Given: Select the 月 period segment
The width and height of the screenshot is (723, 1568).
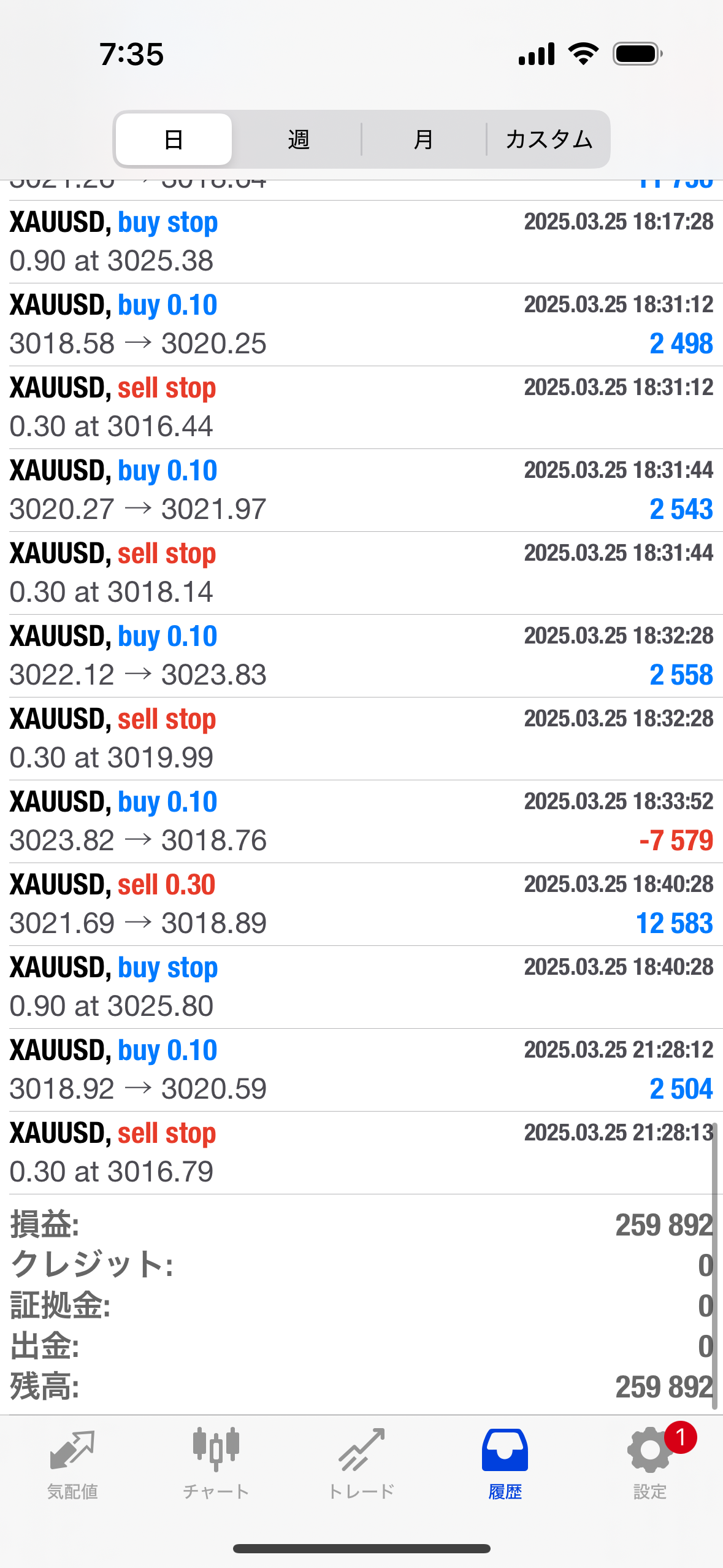Looking at the screenshot, I should tap(423, 140).
